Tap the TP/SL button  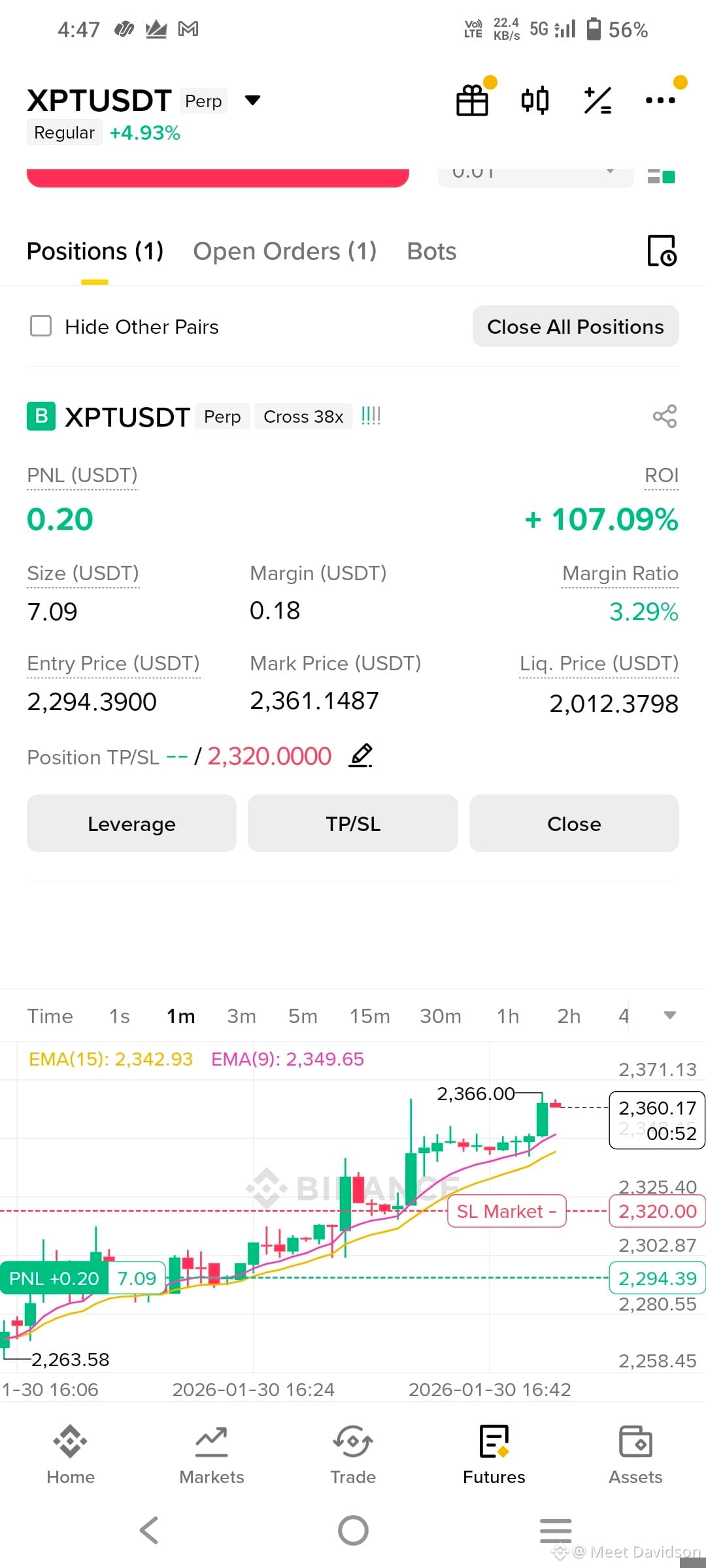point(353,823)
